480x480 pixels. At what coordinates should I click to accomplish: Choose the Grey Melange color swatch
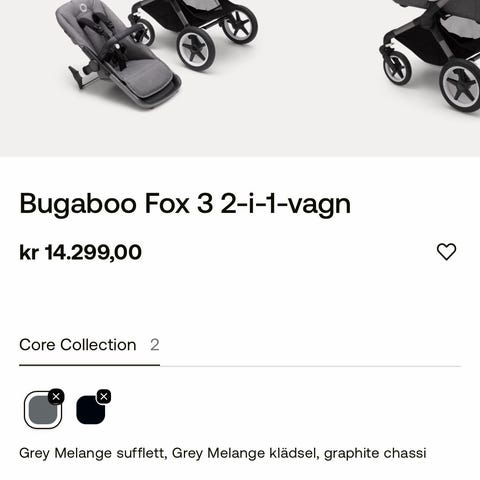(x=43, y=410)
